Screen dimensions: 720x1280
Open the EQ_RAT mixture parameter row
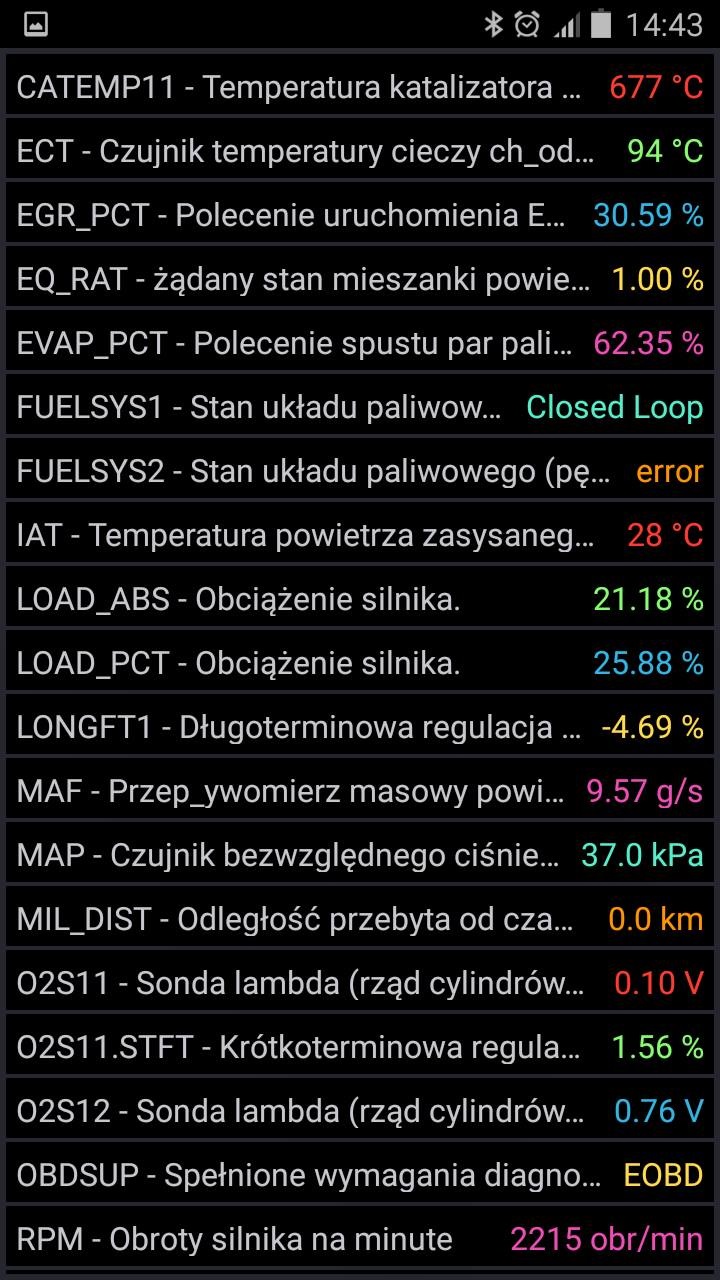click(x=360, y=279)
